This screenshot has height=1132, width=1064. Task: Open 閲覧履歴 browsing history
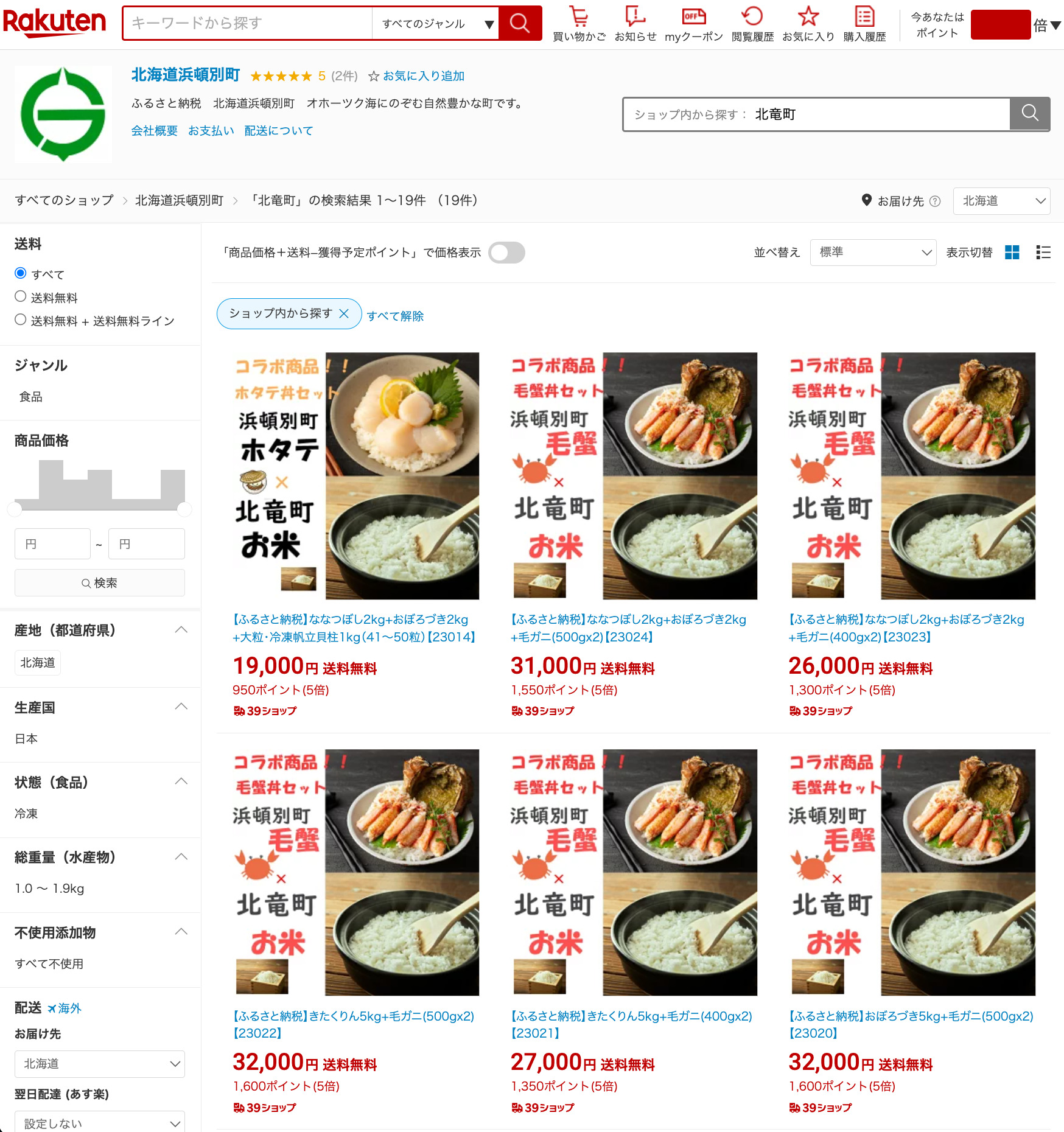click(752, 24)
